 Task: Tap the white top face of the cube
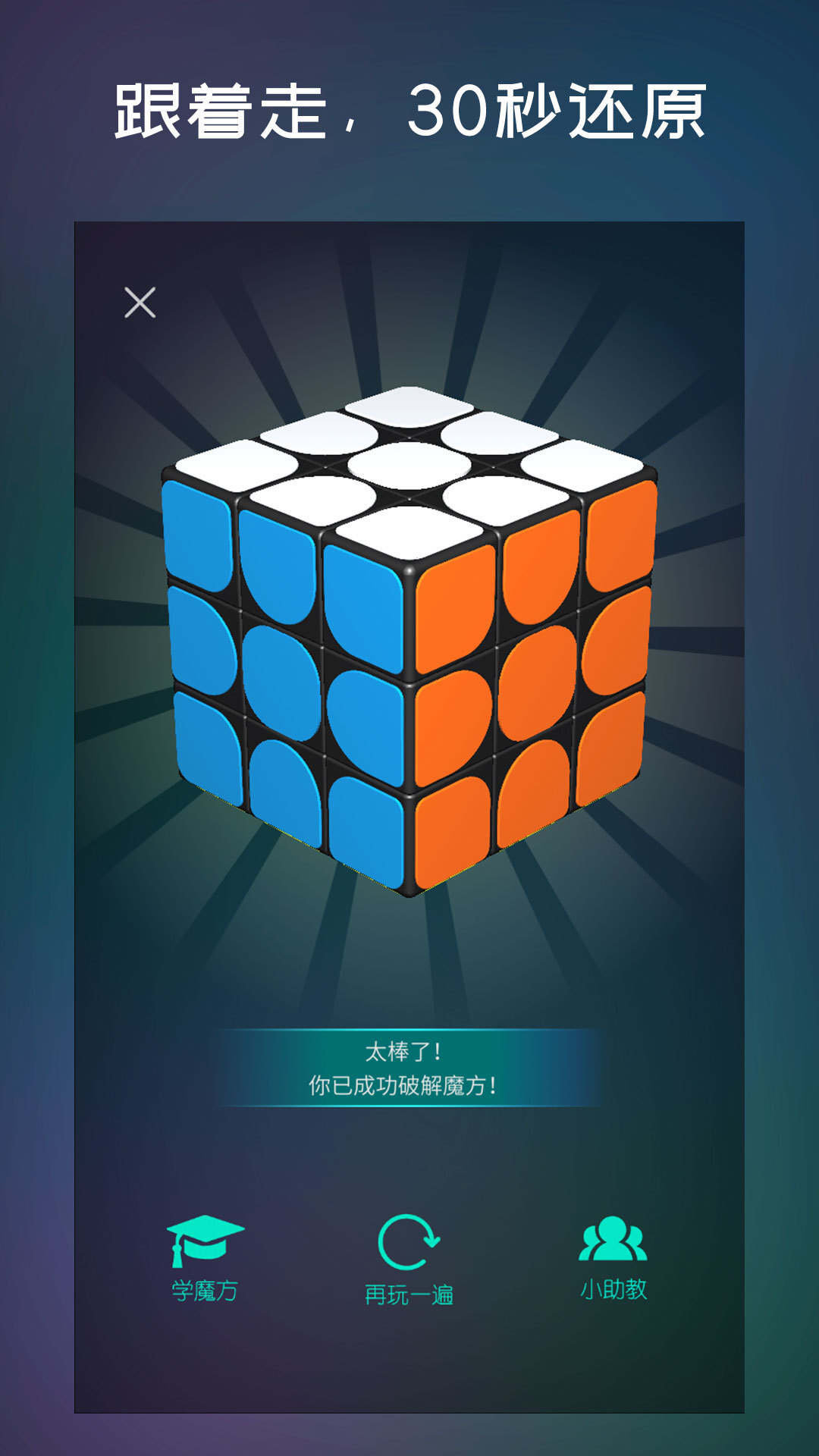[409, 466]
